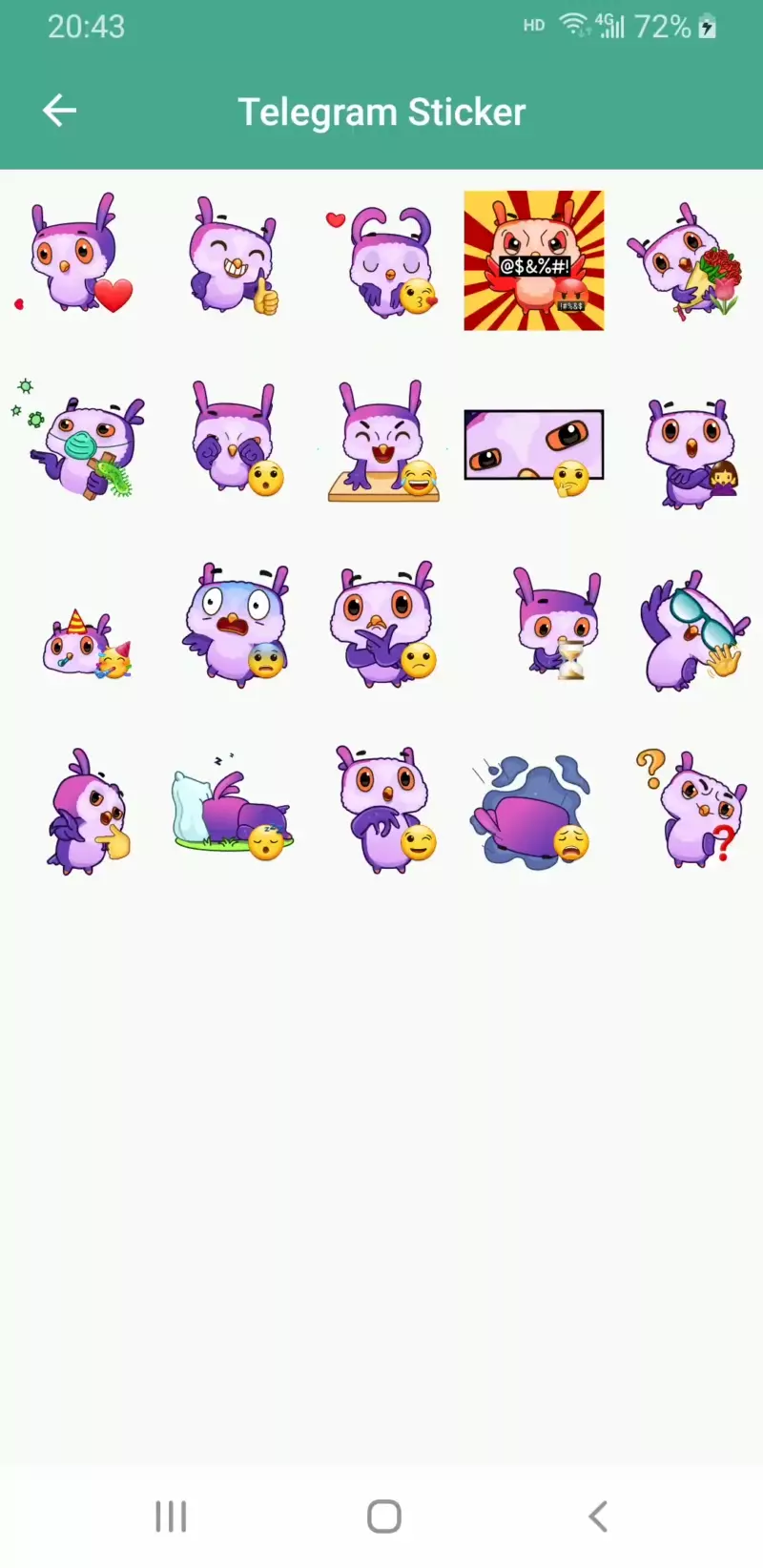Screen dimensions: 763x1568
Task: Select the angry cursing owl sticker
Action: 534,260
